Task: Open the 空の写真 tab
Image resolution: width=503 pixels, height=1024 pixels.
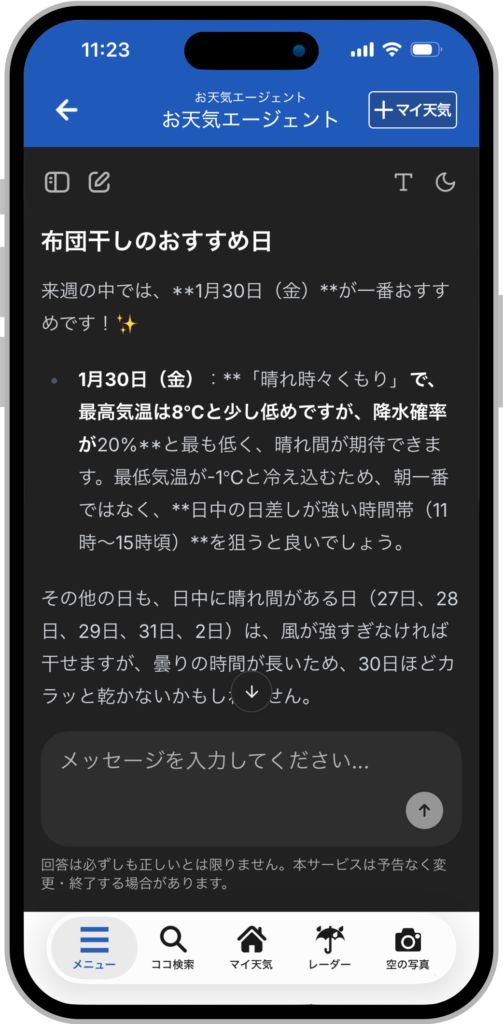Action: [408, 948]
